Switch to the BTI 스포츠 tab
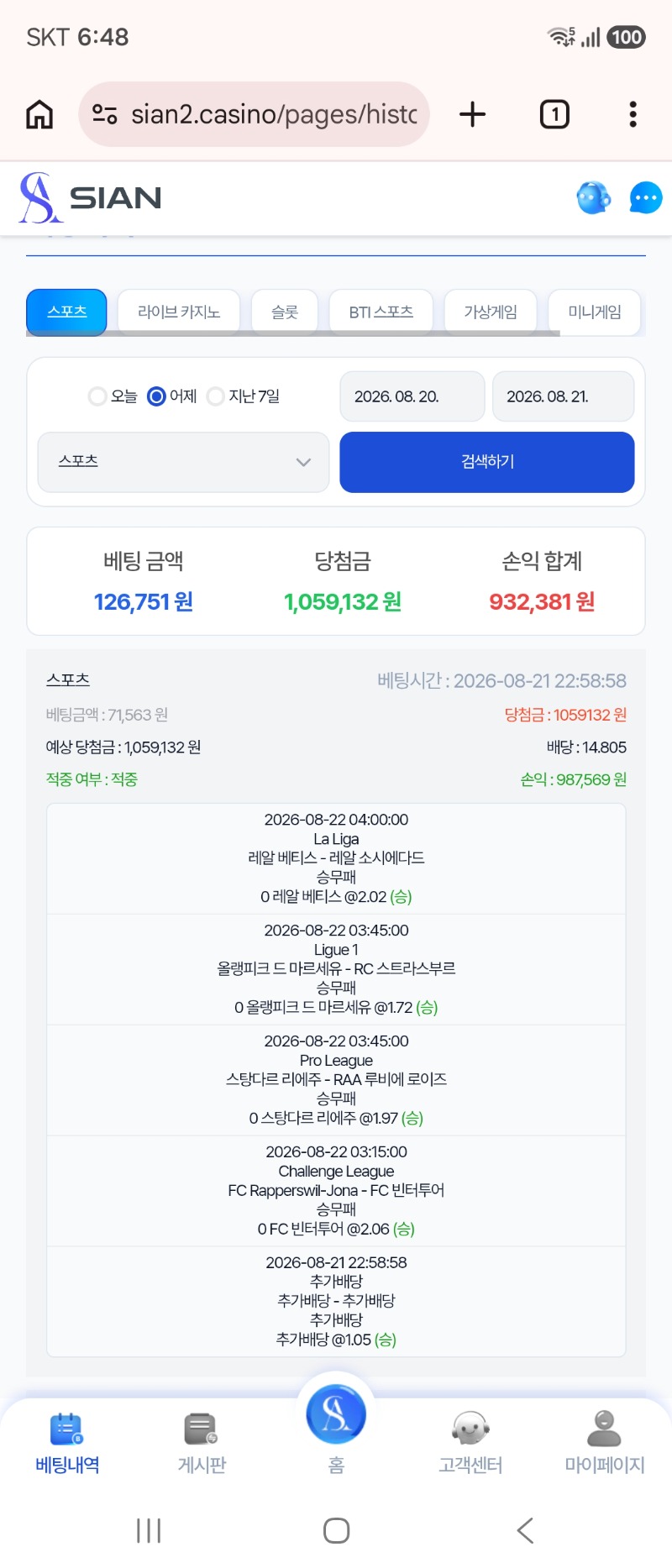The height and width of the screenshot is (1568, 672). pyautogui.click(x=381, y=312)
